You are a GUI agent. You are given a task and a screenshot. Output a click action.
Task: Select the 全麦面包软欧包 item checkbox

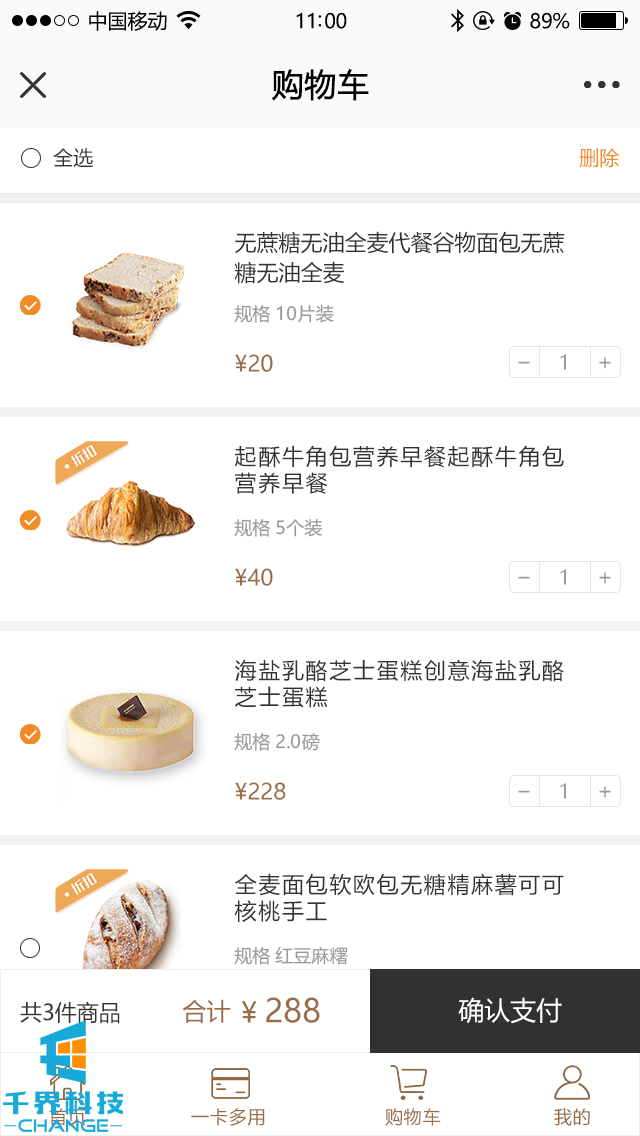[30, 947]
